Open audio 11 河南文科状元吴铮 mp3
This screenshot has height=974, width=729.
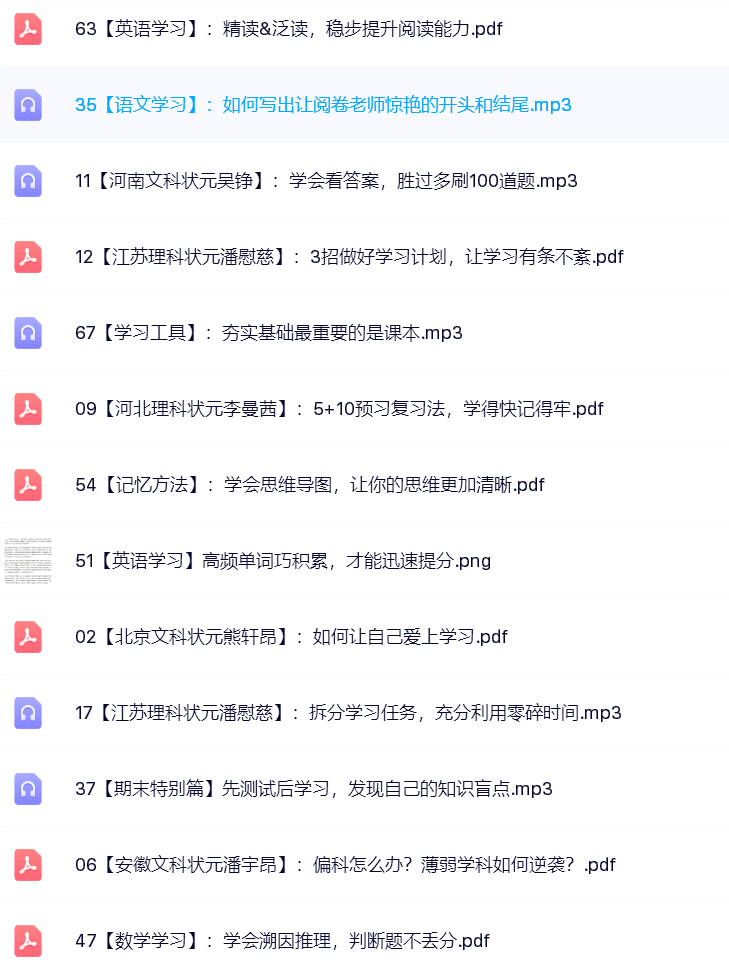pos(326,181)
